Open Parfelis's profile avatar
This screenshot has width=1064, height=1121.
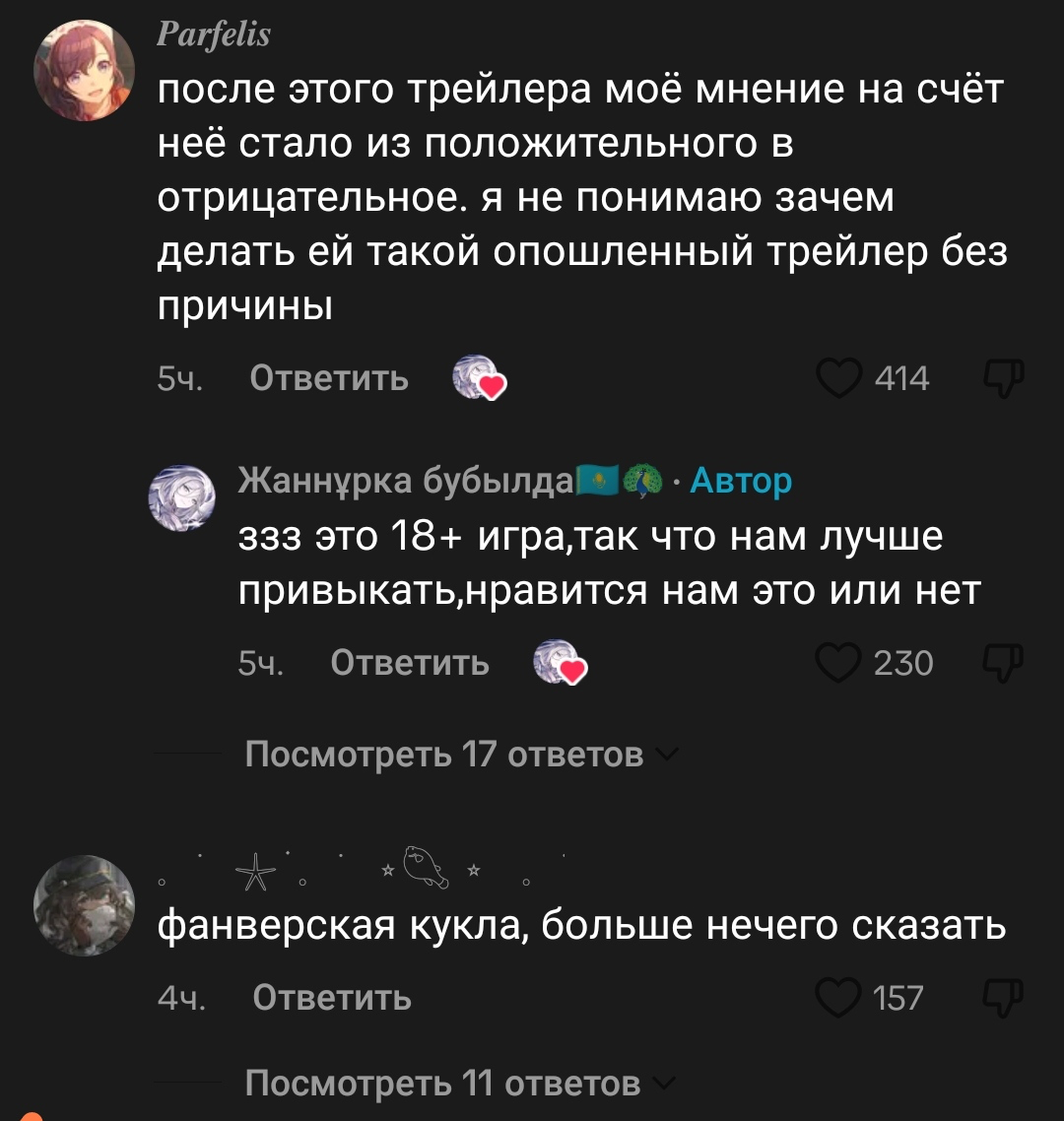84,72
